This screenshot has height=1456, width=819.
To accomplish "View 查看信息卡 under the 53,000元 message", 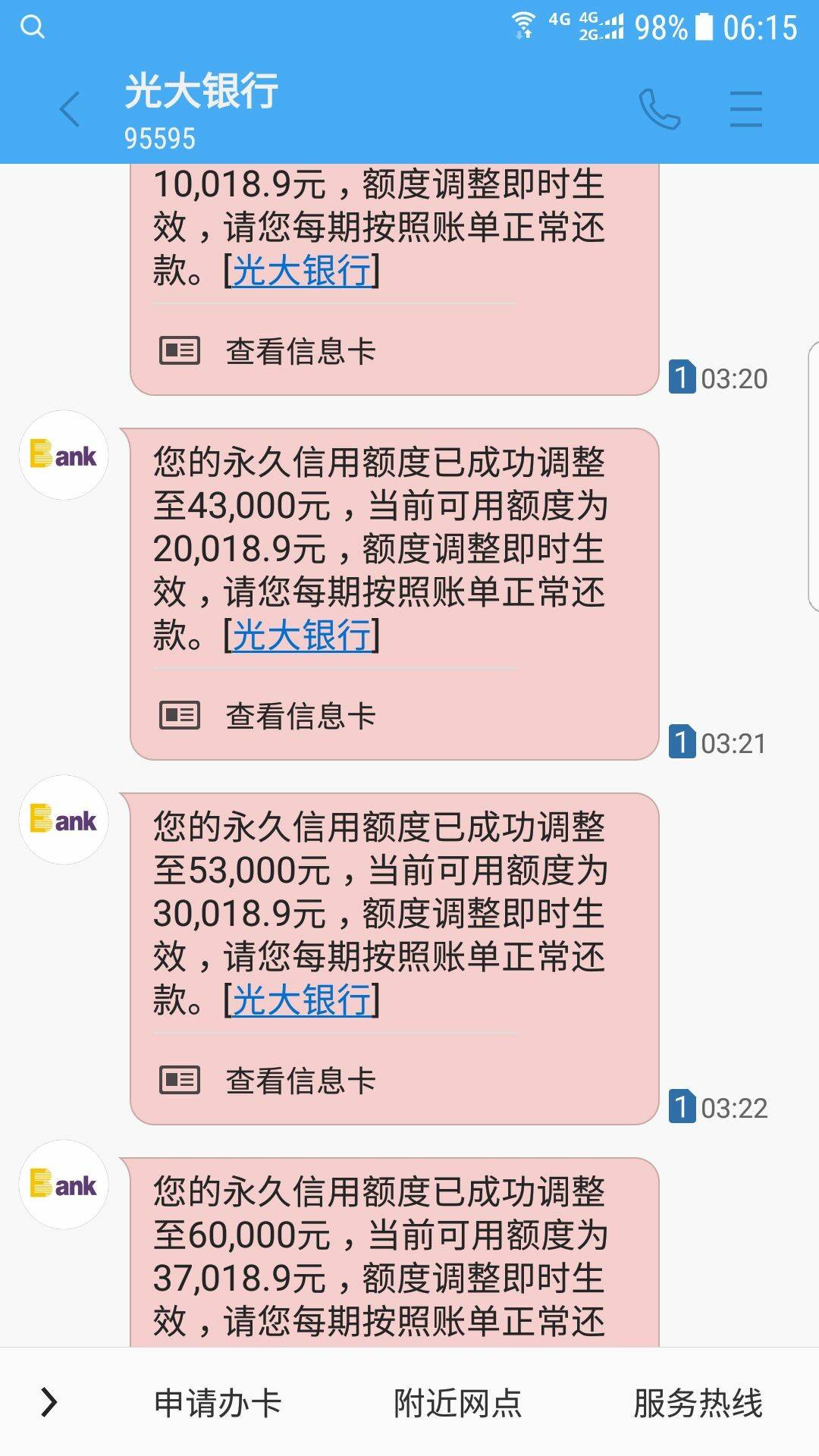I will pyautogui.click(x=268, y=1081).
